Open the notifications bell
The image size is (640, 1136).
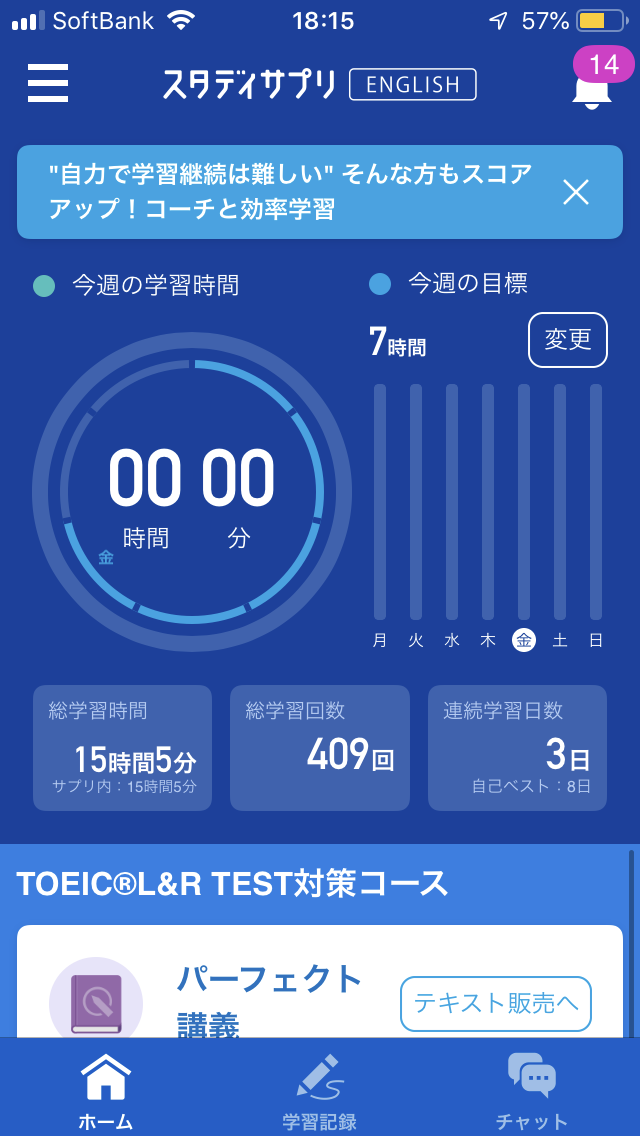point(591,85)
